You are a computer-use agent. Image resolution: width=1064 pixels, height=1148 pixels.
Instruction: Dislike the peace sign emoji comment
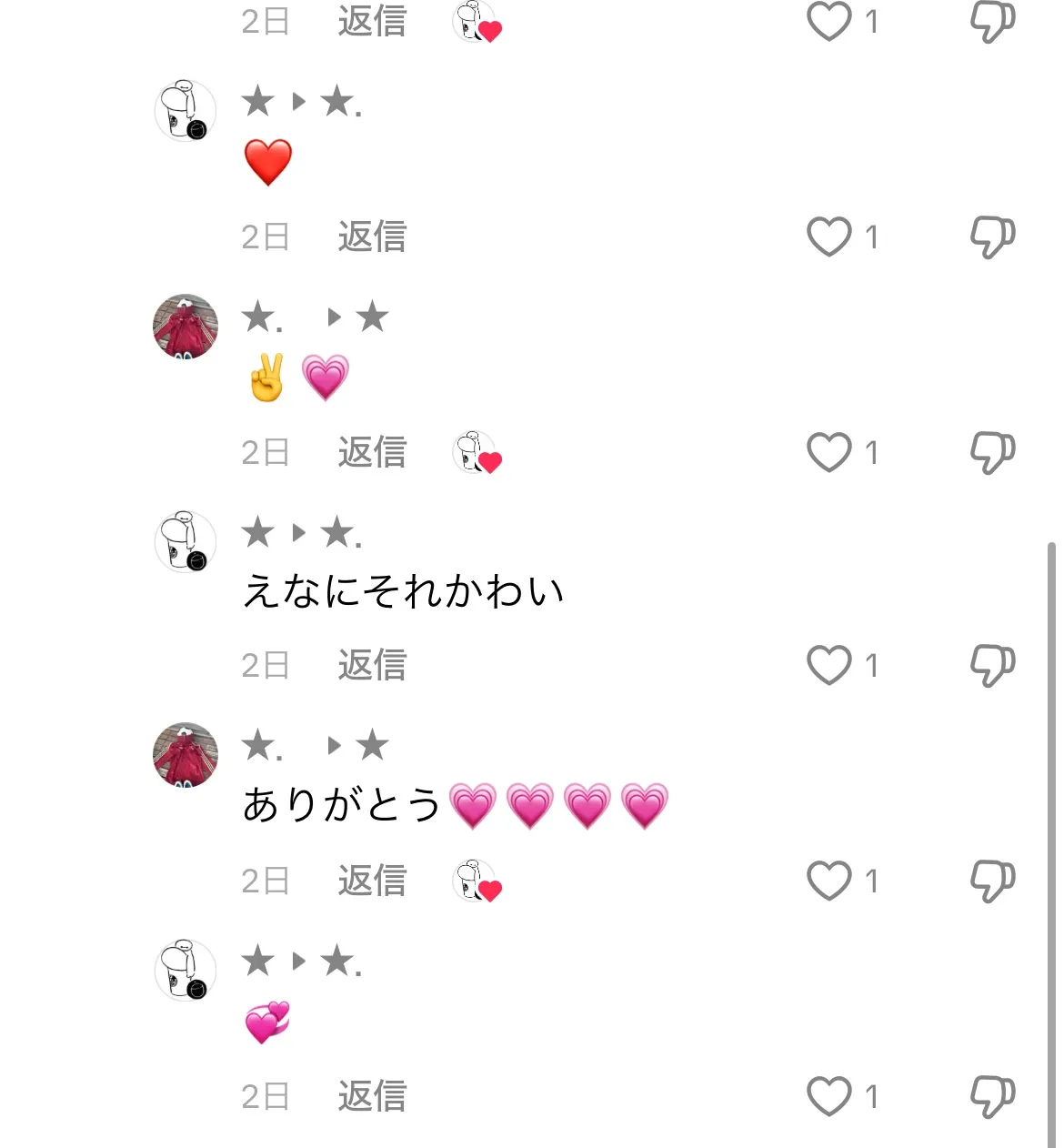point(992,452)
